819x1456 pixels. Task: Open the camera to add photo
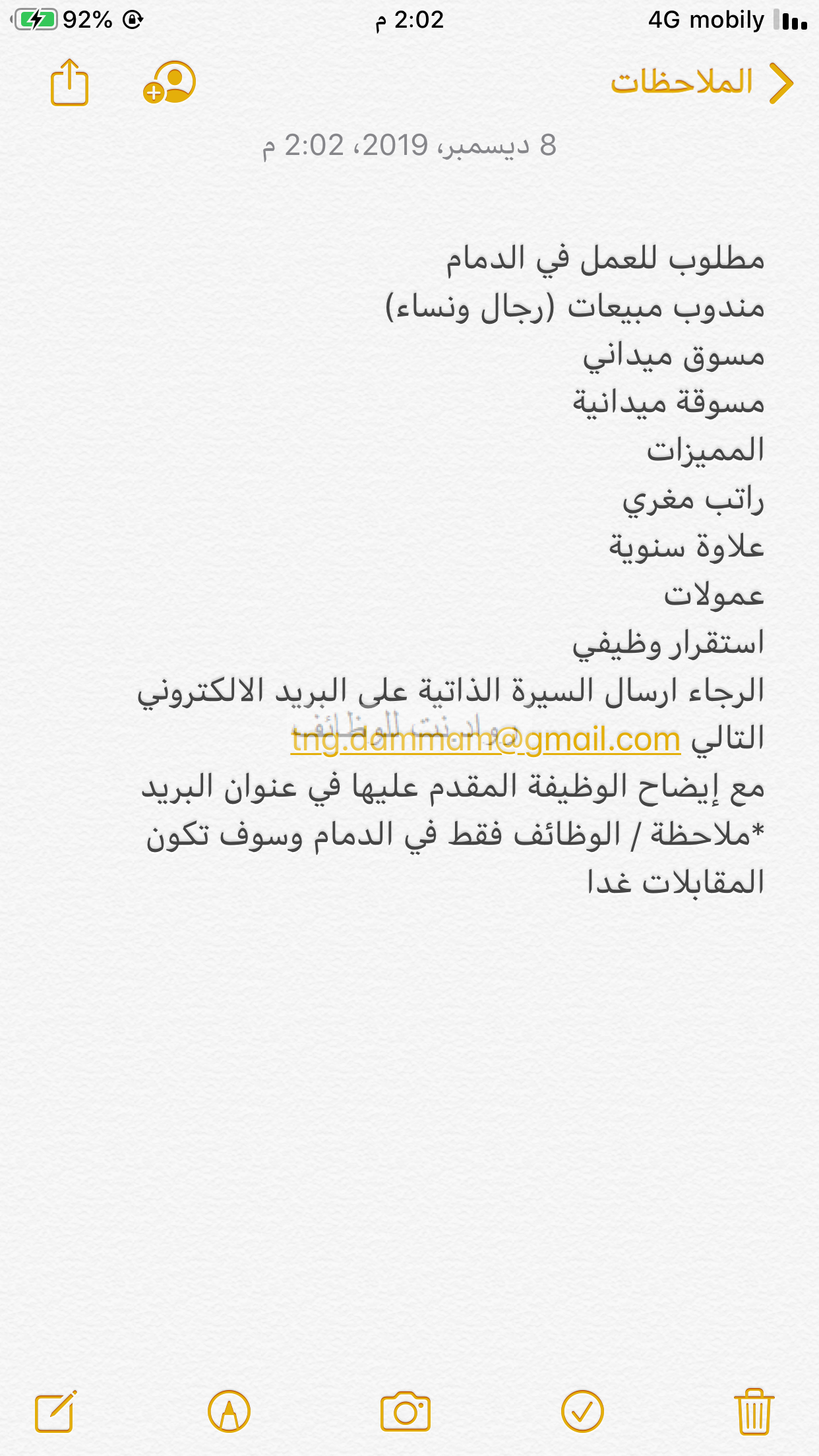pyautogui.click(x=405, y=1411)
